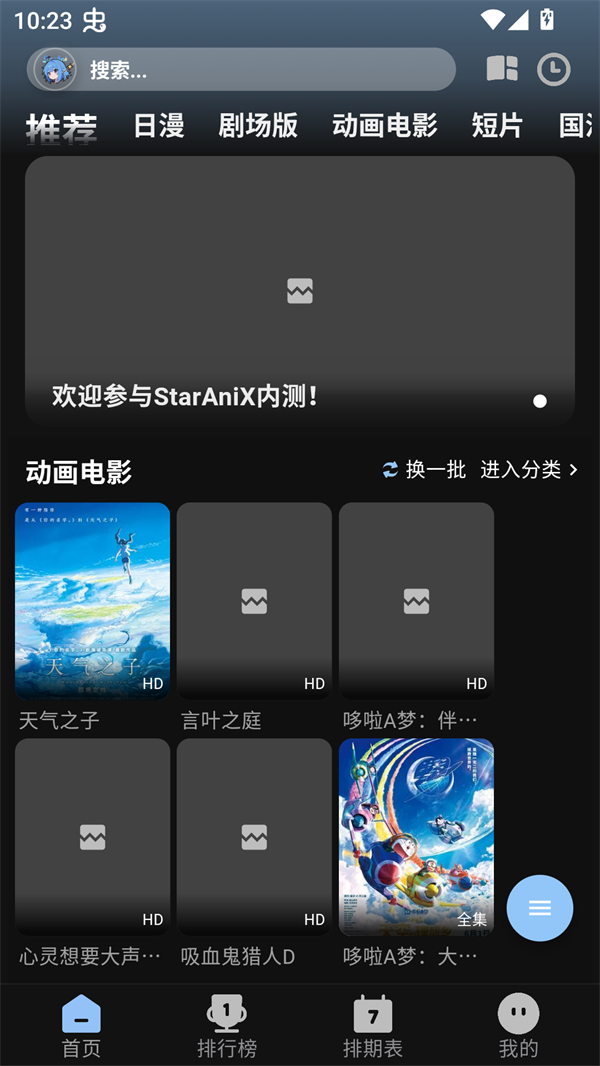Switch to the 我的 profile tab
This screenshot has width=600, height=1066.
[518, 1026]
